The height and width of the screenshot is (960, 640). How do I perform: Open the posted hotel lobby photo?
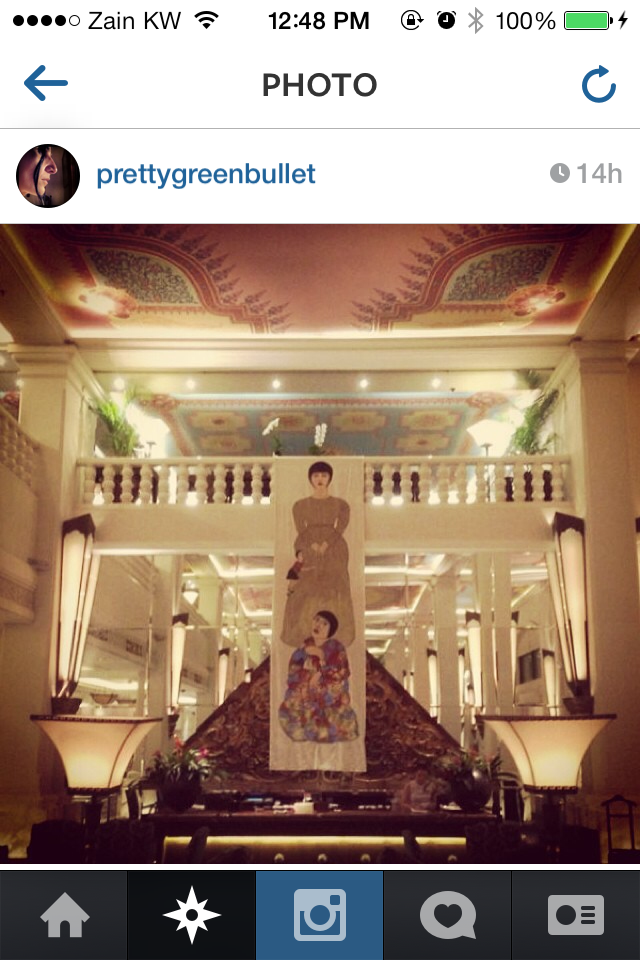(x=320, y=543)
